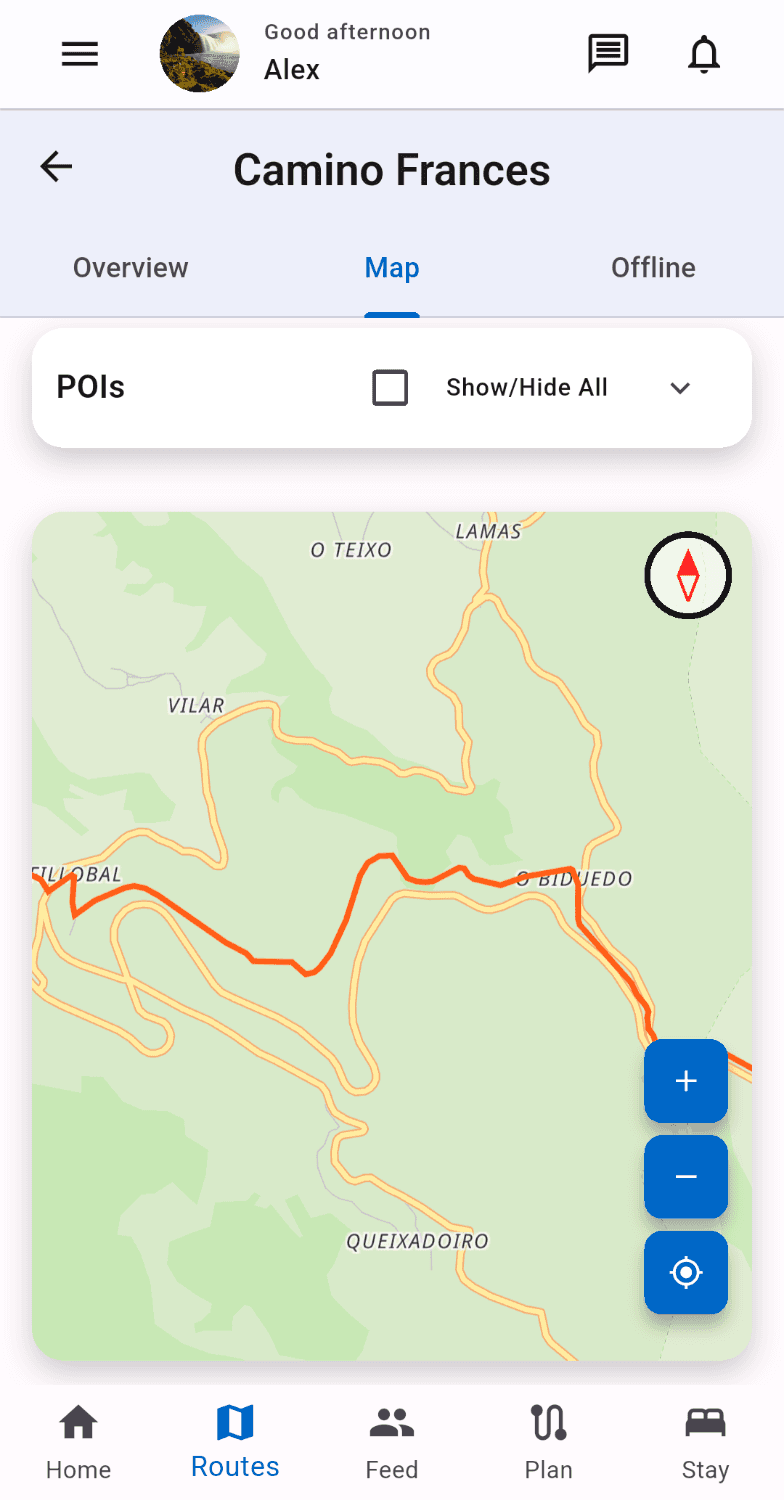Switch to the Overview tab
Viewport: 784px width, 1500px height.
point(130,268)
